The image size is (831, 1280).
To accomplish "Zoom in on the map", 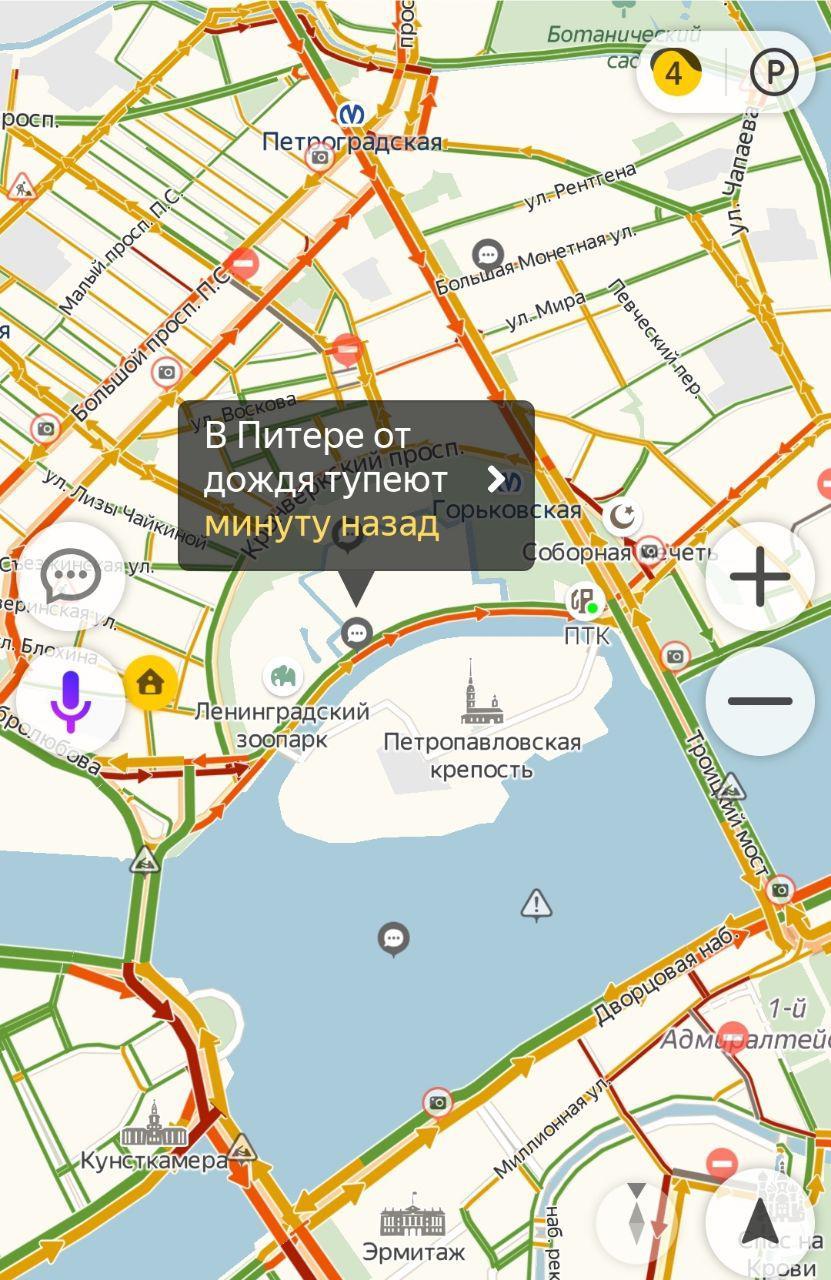I will [759, 577].
